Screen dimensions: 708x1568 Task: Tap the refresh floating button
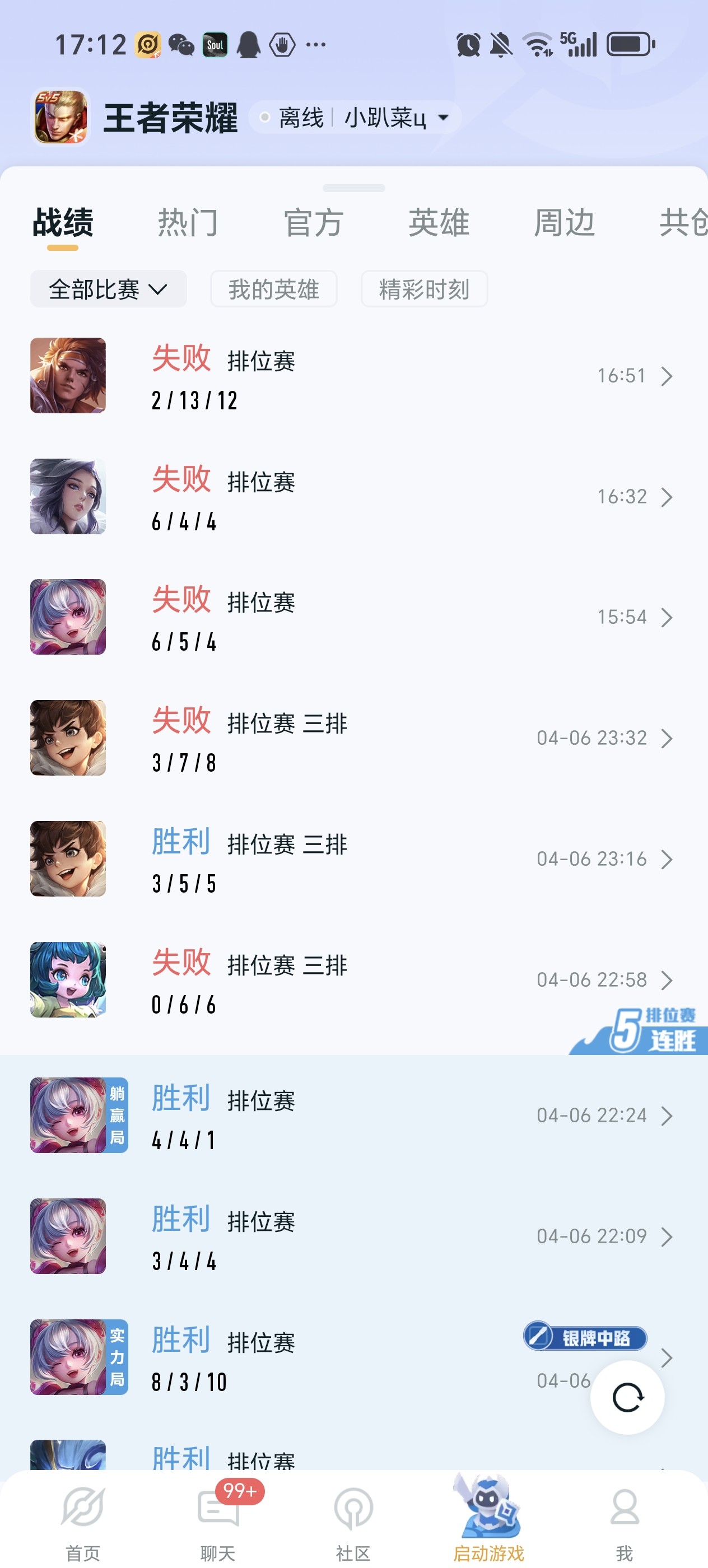627,1397
